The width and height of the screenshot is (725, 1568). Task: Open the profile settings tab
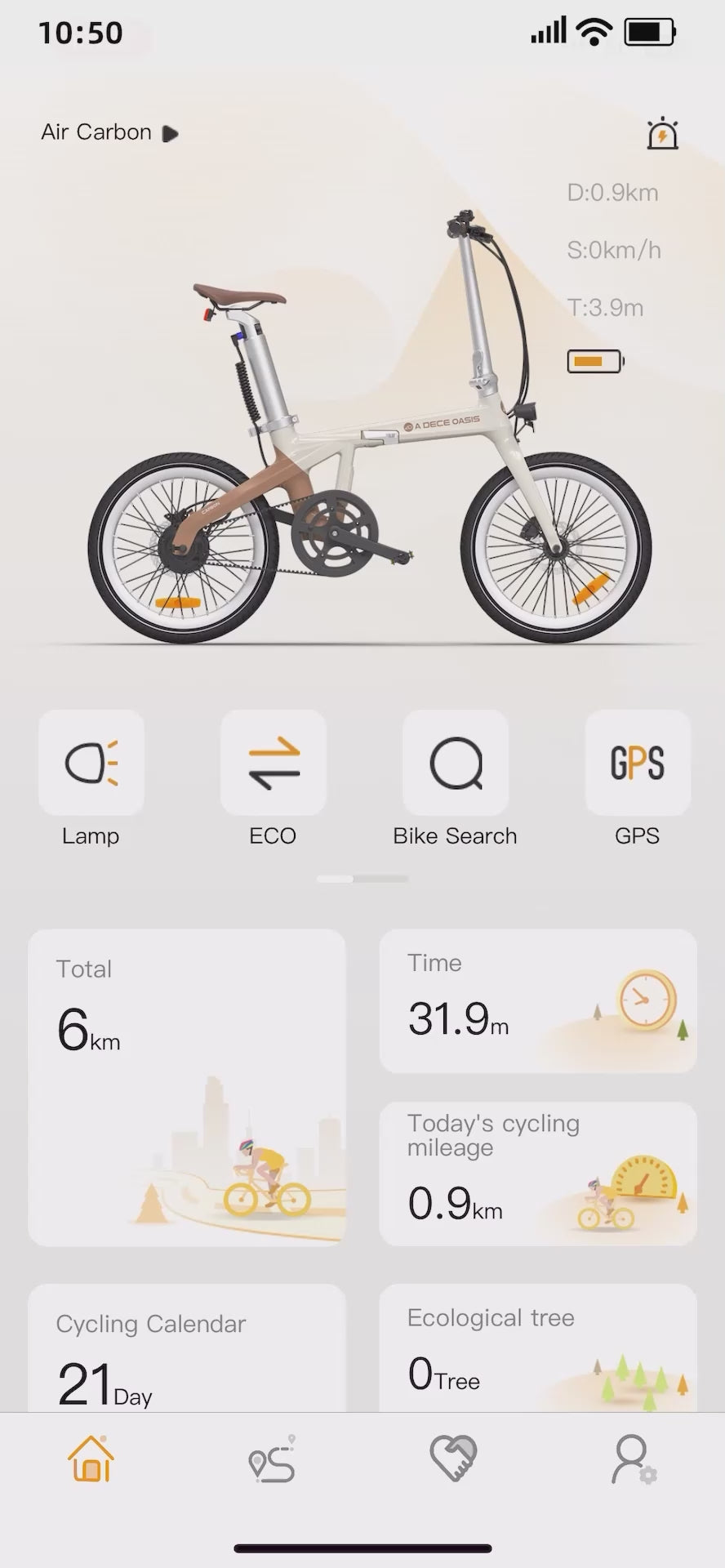click(x=634, y=1459)
